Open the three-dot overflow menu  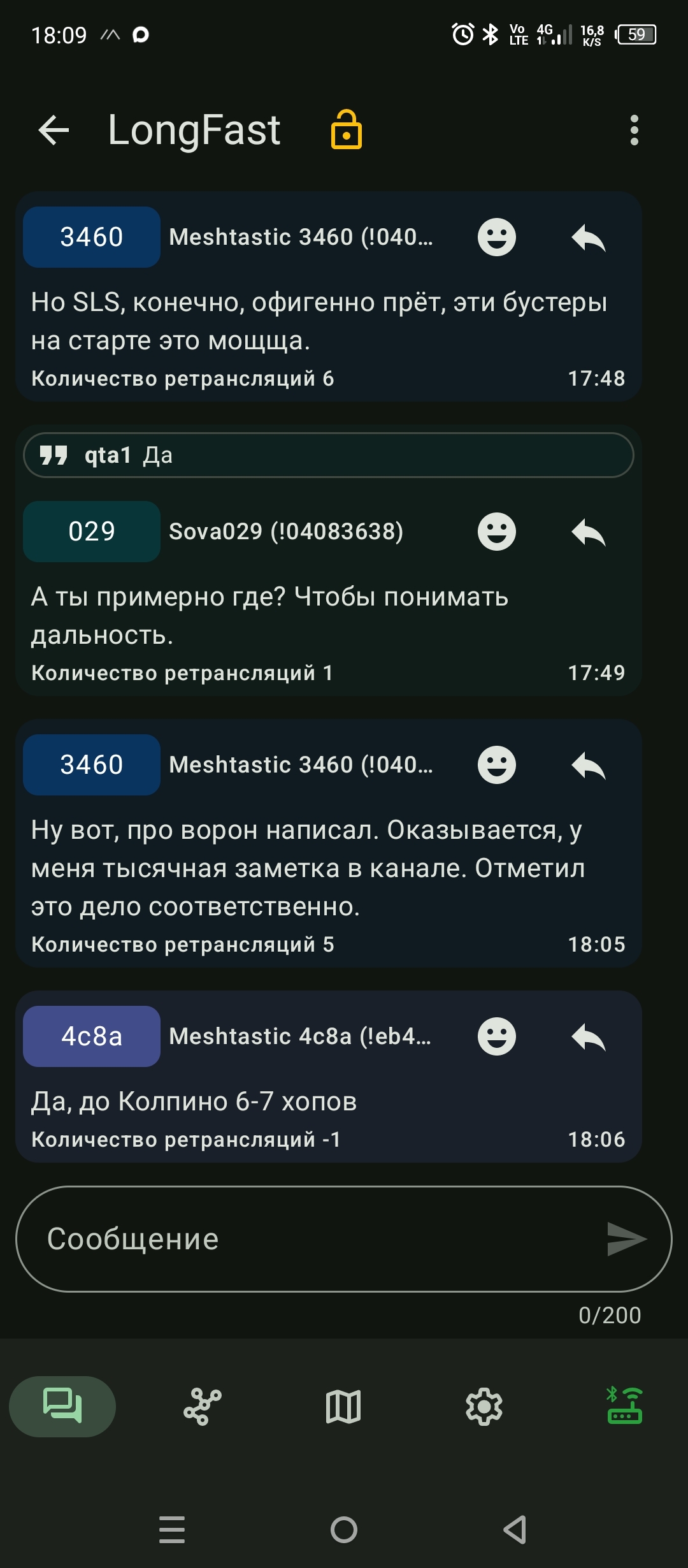point(634,131)
